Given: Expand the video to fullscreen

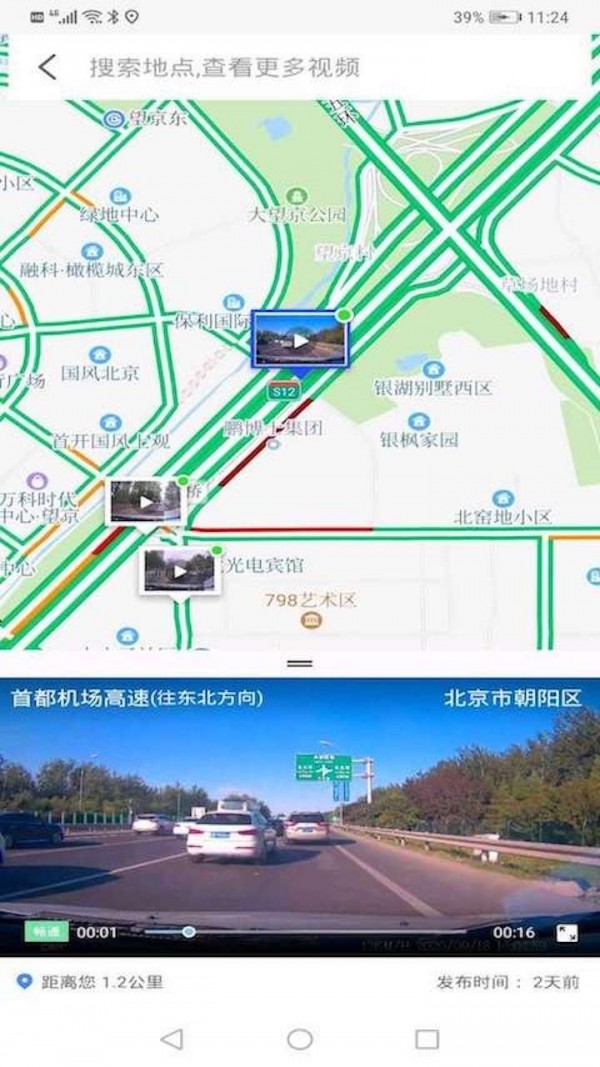Looking at the screenshot, I should 567,933.
